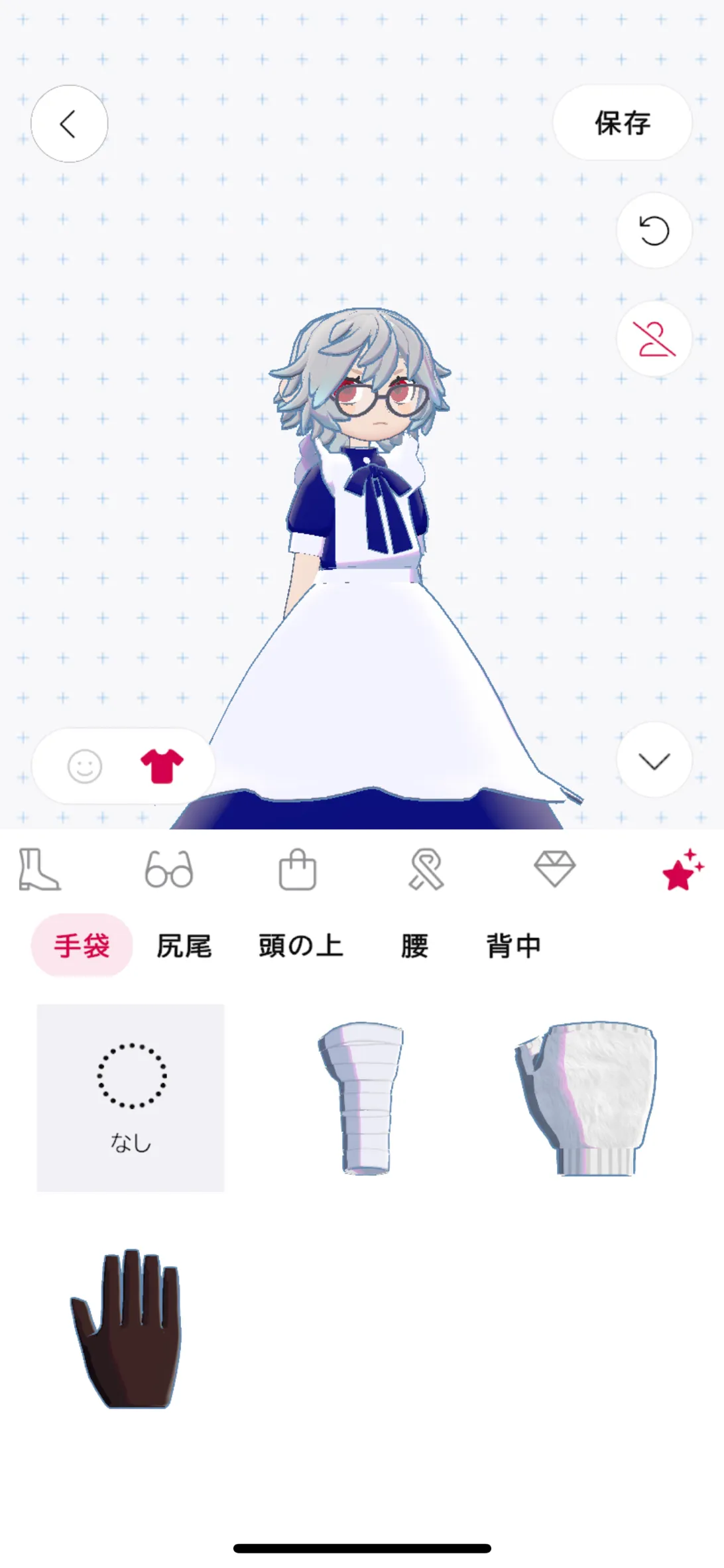
Task: Reset the avatar with the undo icon
Action: click(x=654, y=231)
